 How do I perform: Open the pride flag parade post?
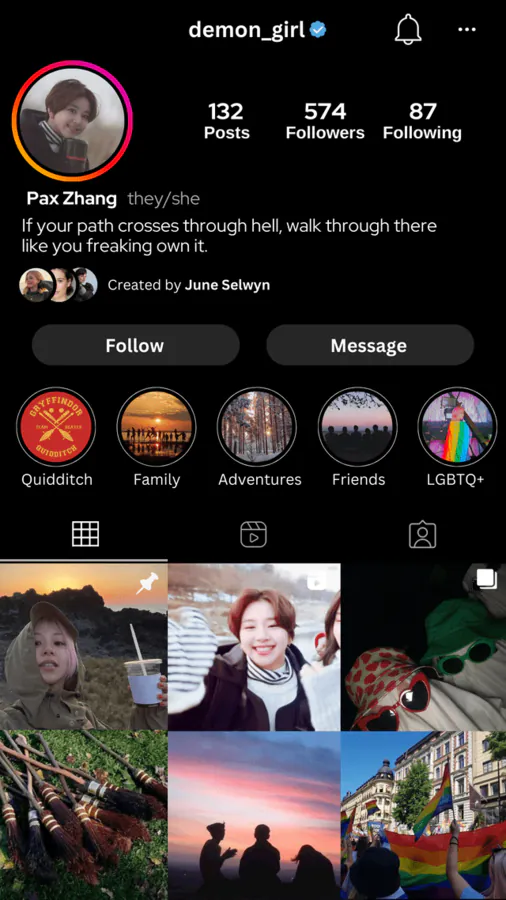423,816
